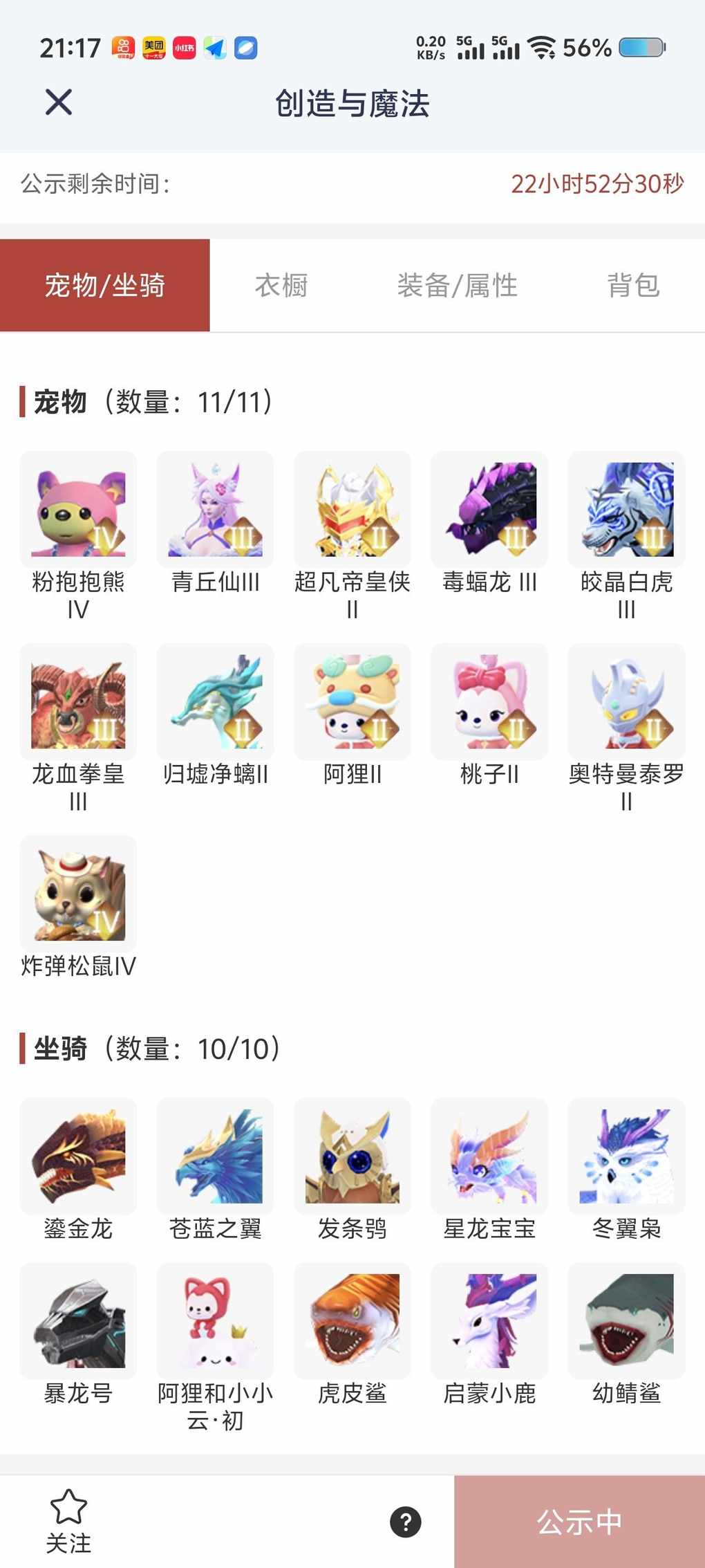Select the 奥特曼泰罗 II pet

click(626, 701)
